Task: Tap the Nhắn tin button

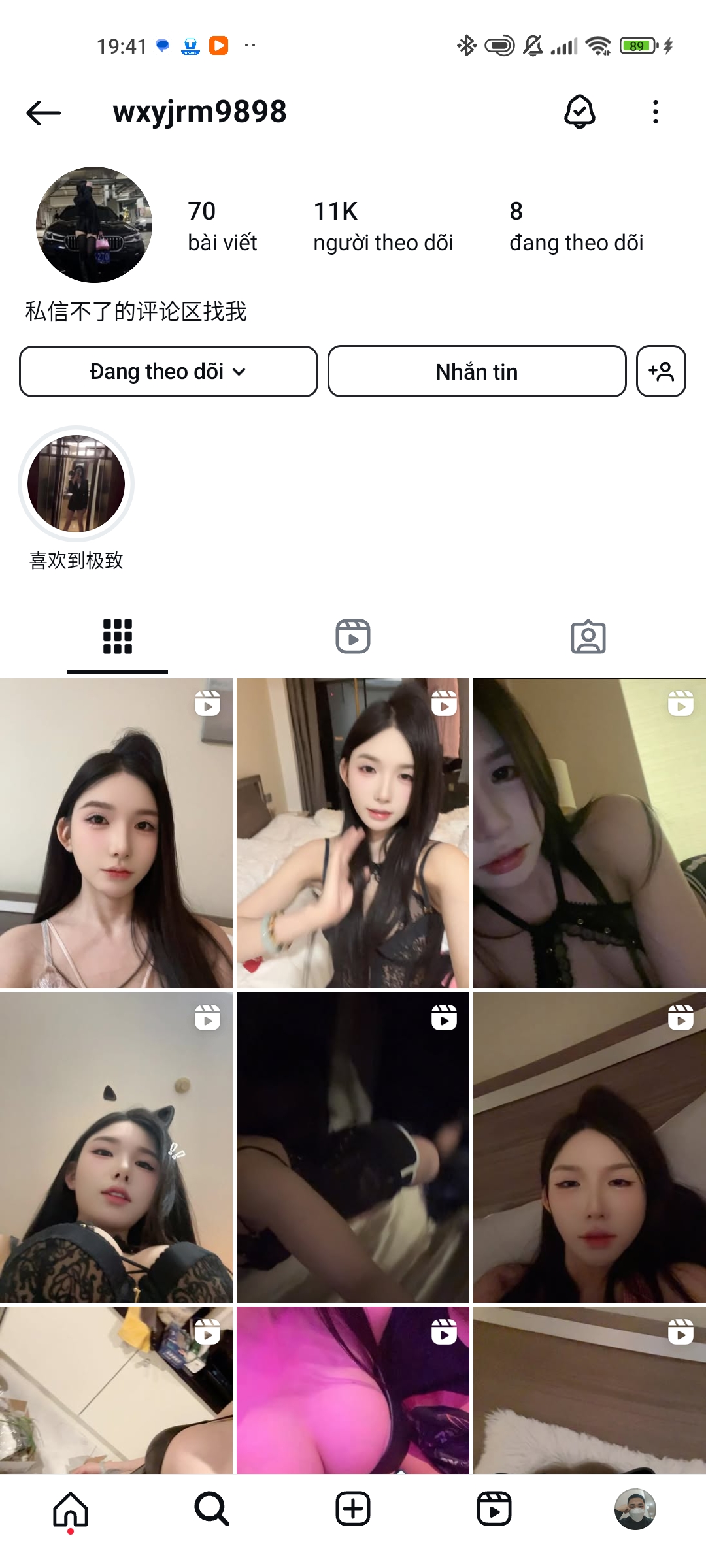Action: click(x=477, y=372)
